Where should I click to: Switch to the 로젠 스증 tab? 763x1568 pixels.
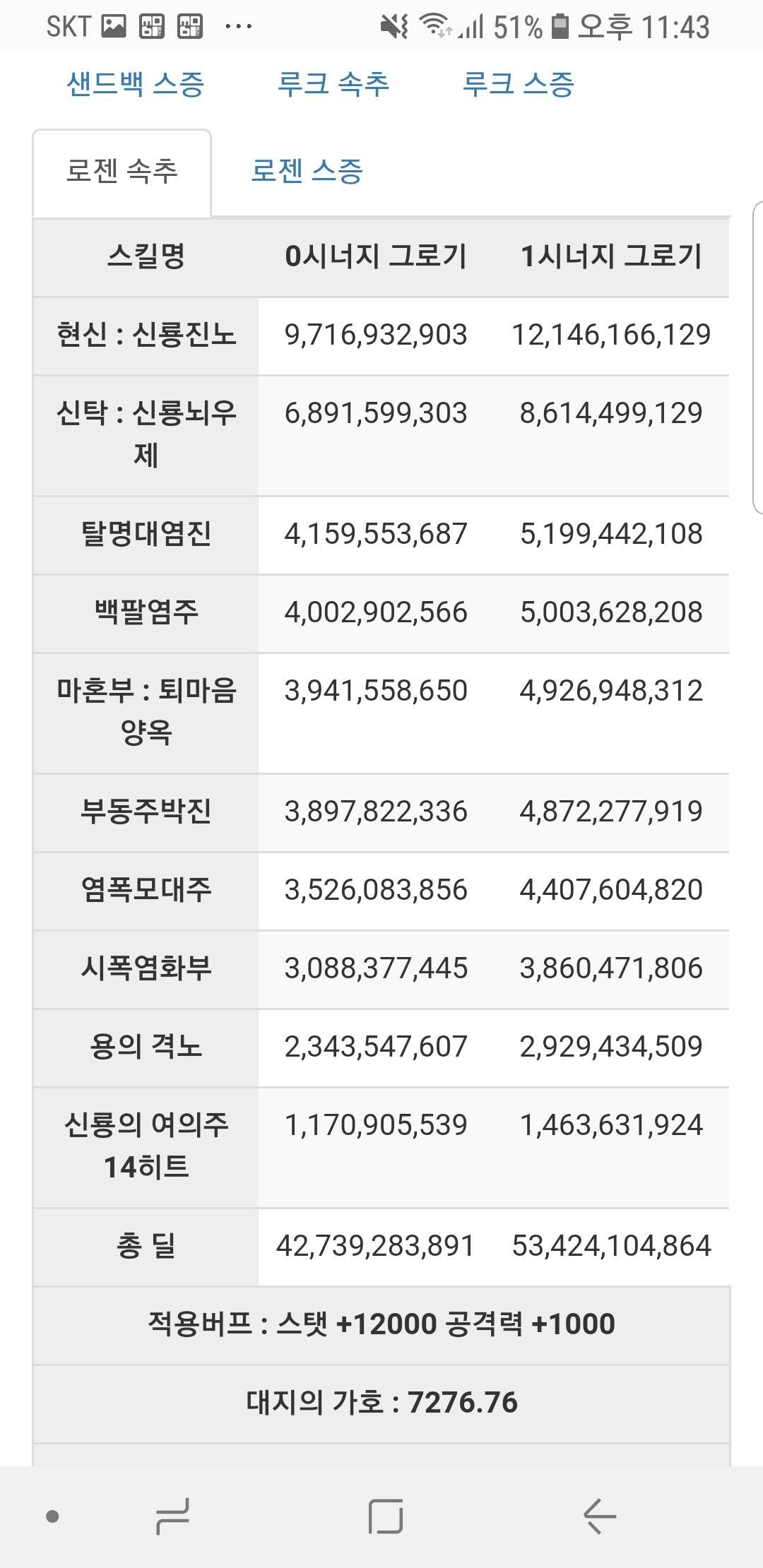coord(307,172)
